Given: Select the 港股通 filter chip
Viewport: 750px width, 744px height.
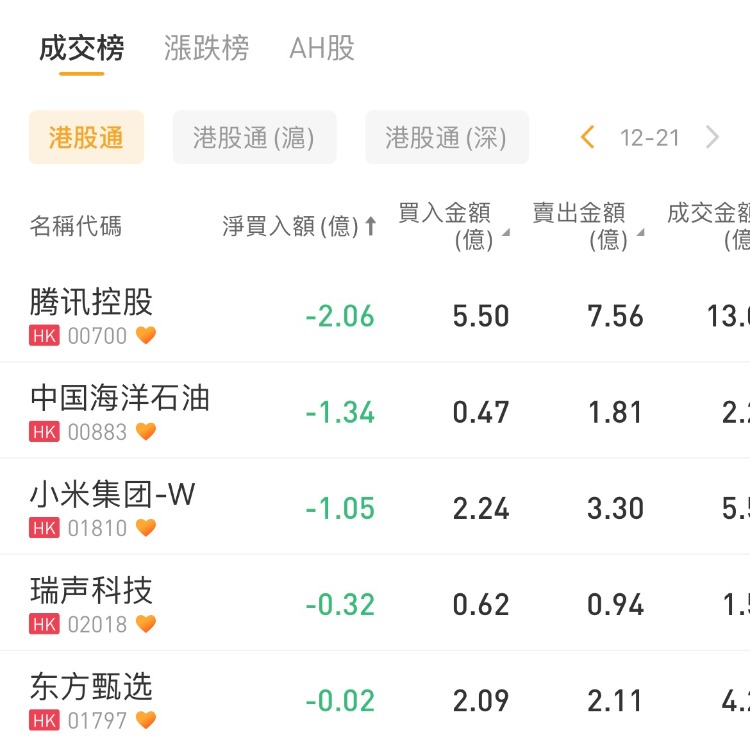Looking at the screenshot, I should click(86, 137).
